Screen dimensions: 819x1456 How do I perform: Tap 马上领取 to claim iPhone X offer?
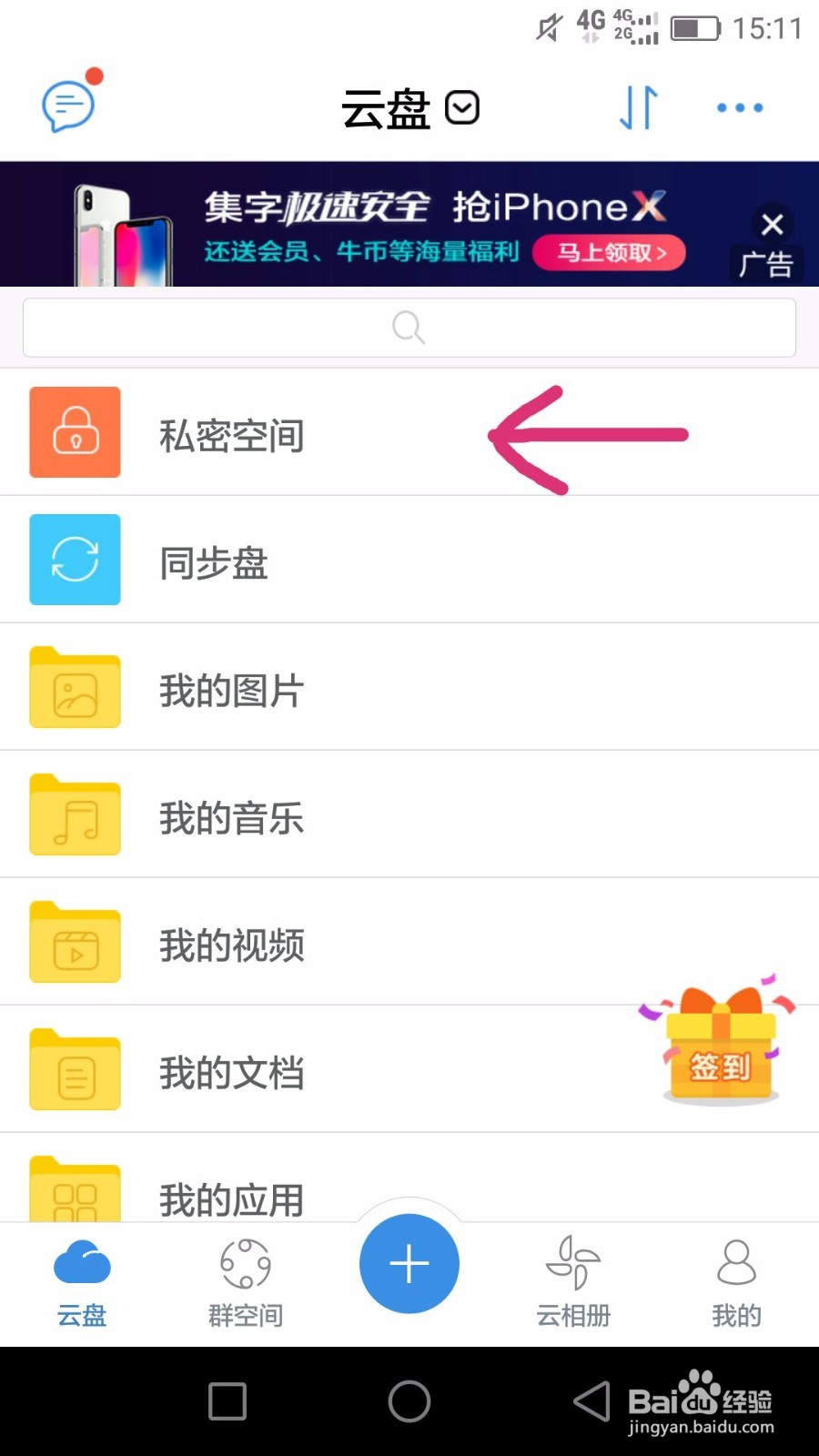click(x=608, y=253)
